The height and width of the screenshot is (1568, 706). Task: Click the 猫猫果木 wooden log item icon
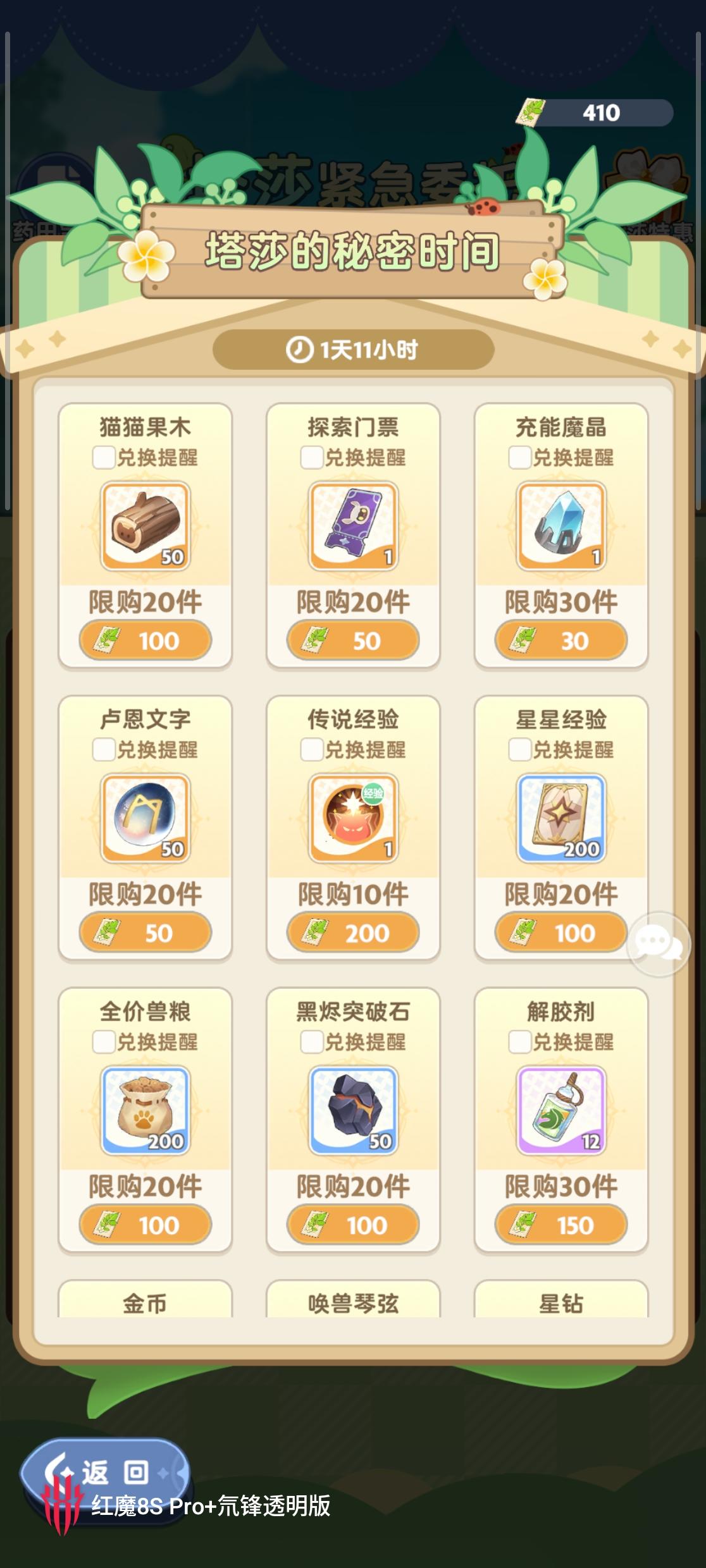[x=144, y=525]
